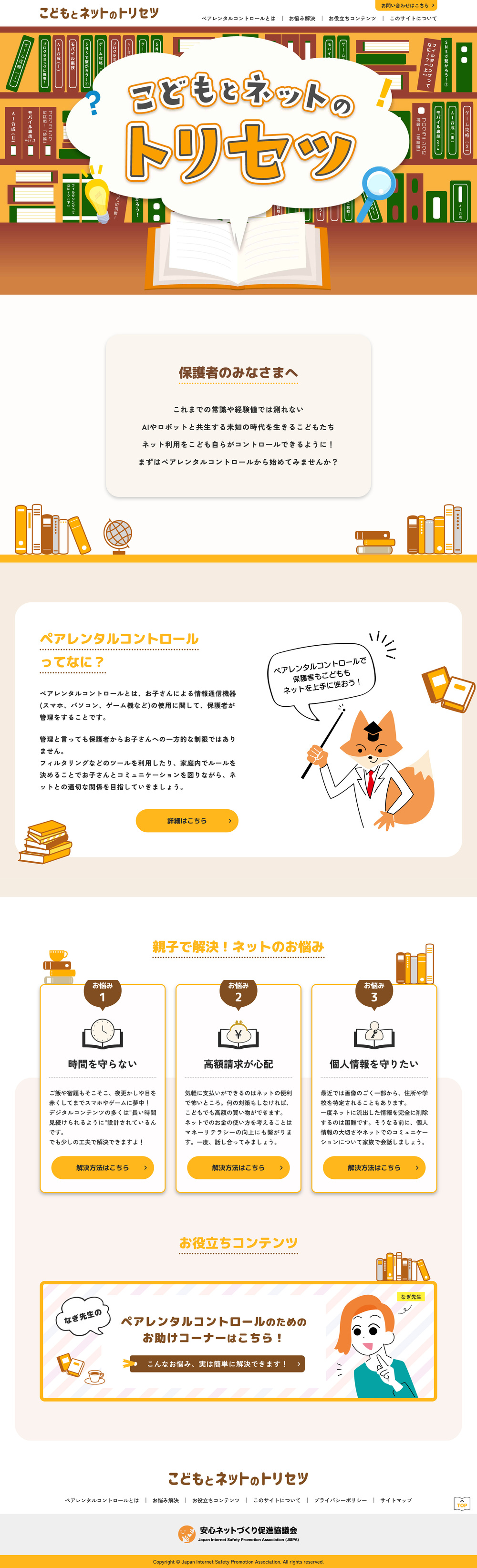This screenshot has width=477, height=1568.
Task: Go to お悩み解決 in top navigation
Action: tap(301, 18)
